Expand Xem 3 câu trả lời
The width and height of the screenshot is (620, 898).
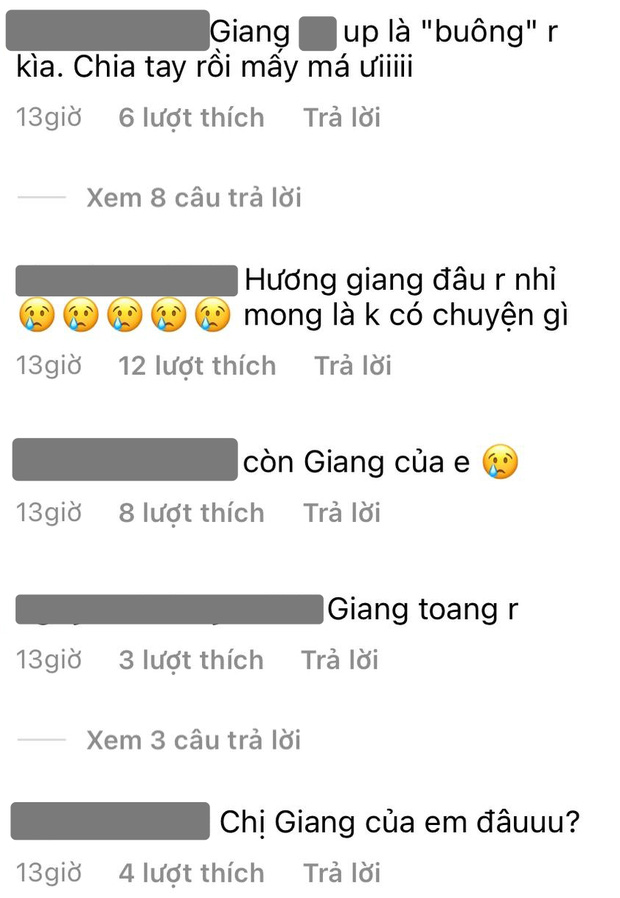coord(193,741)
